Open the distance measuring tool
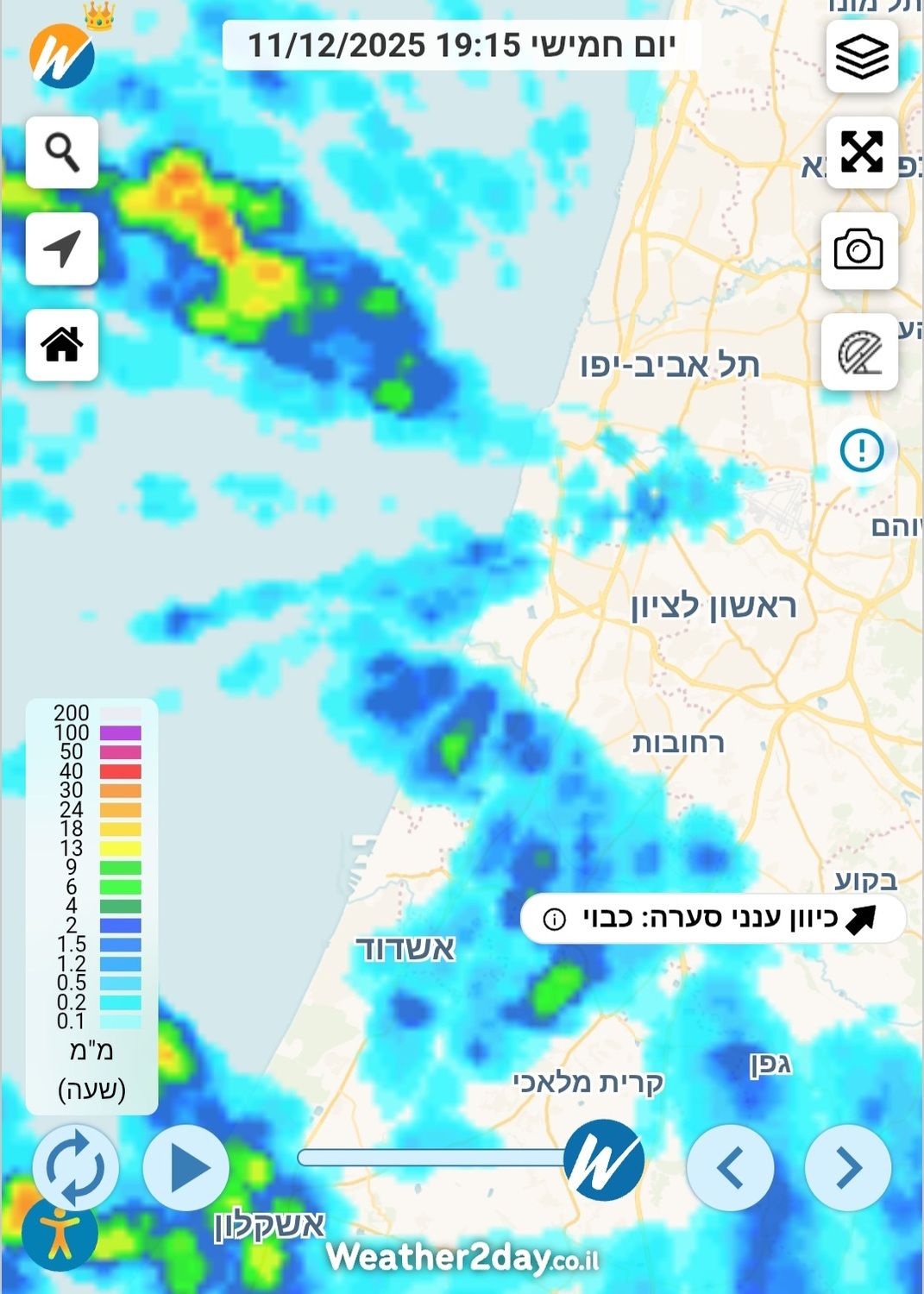This screenshot has width=924, height=1294. (x=859, y=353)
